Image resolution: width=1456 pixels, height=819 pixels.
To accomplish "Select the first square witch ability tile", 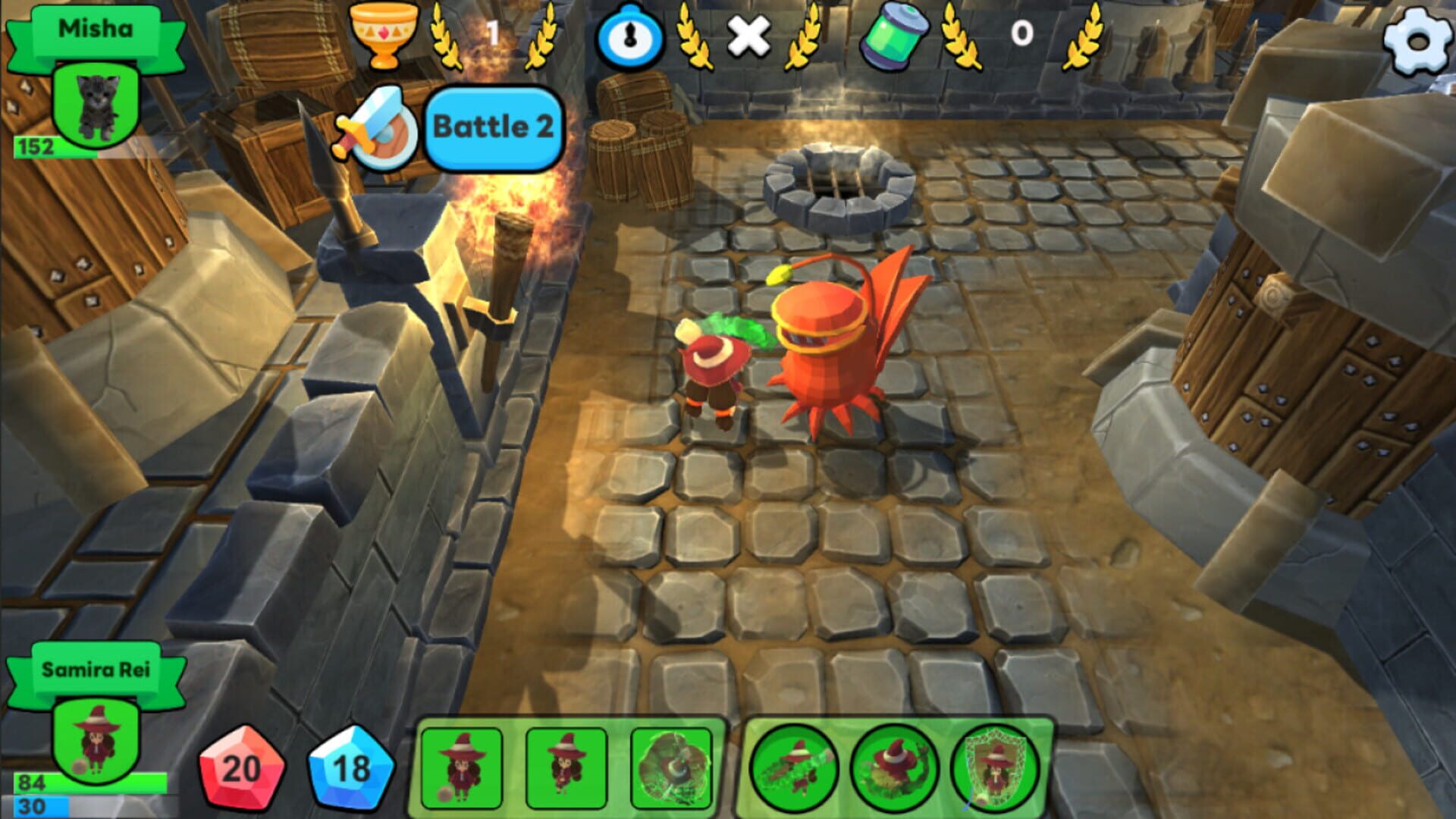I will pyautogui.click(x=462, y=767).
